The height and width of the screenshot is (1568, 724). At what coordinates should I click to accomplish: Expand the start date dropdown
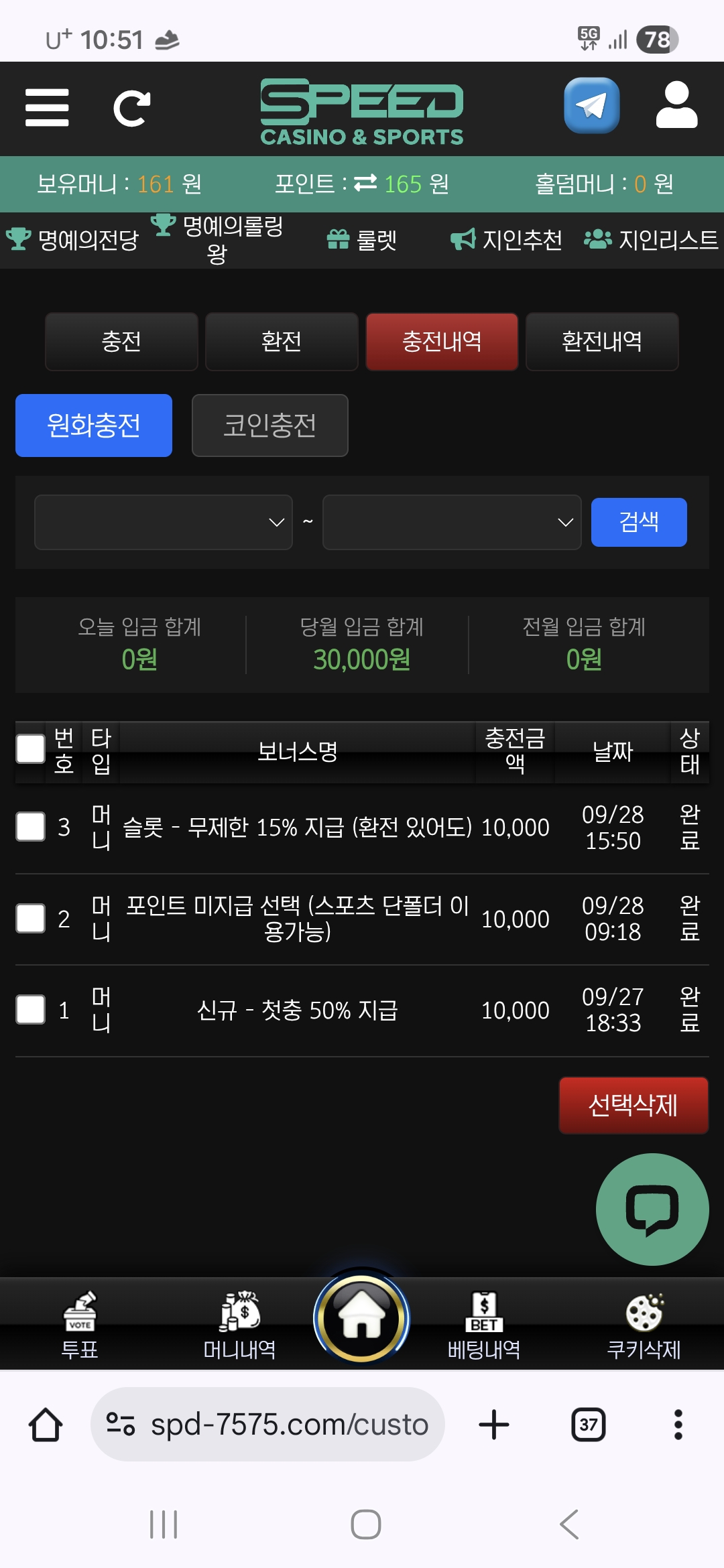click(x=164, y=522)
